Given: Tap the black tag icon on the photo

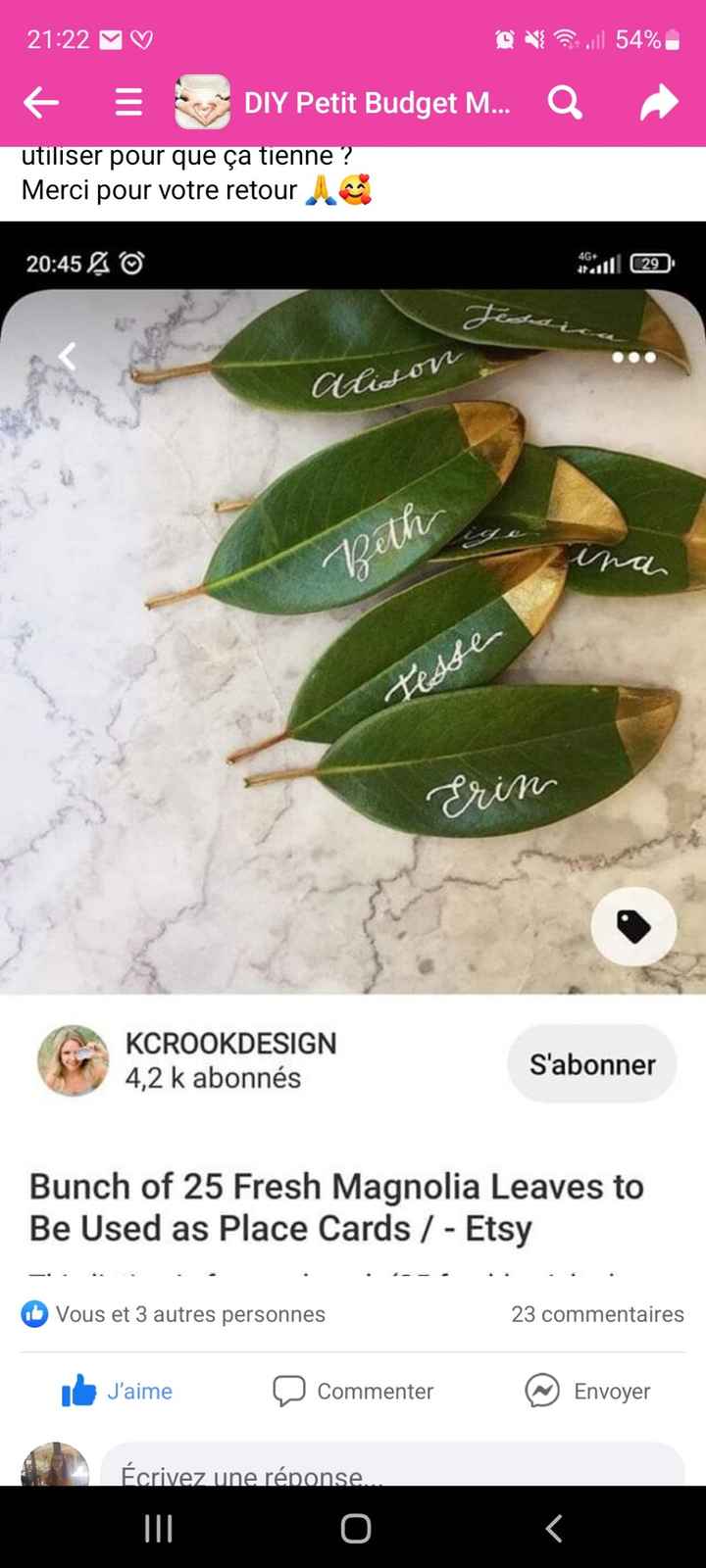Looking at the screenshot, I should click(633, 927).
